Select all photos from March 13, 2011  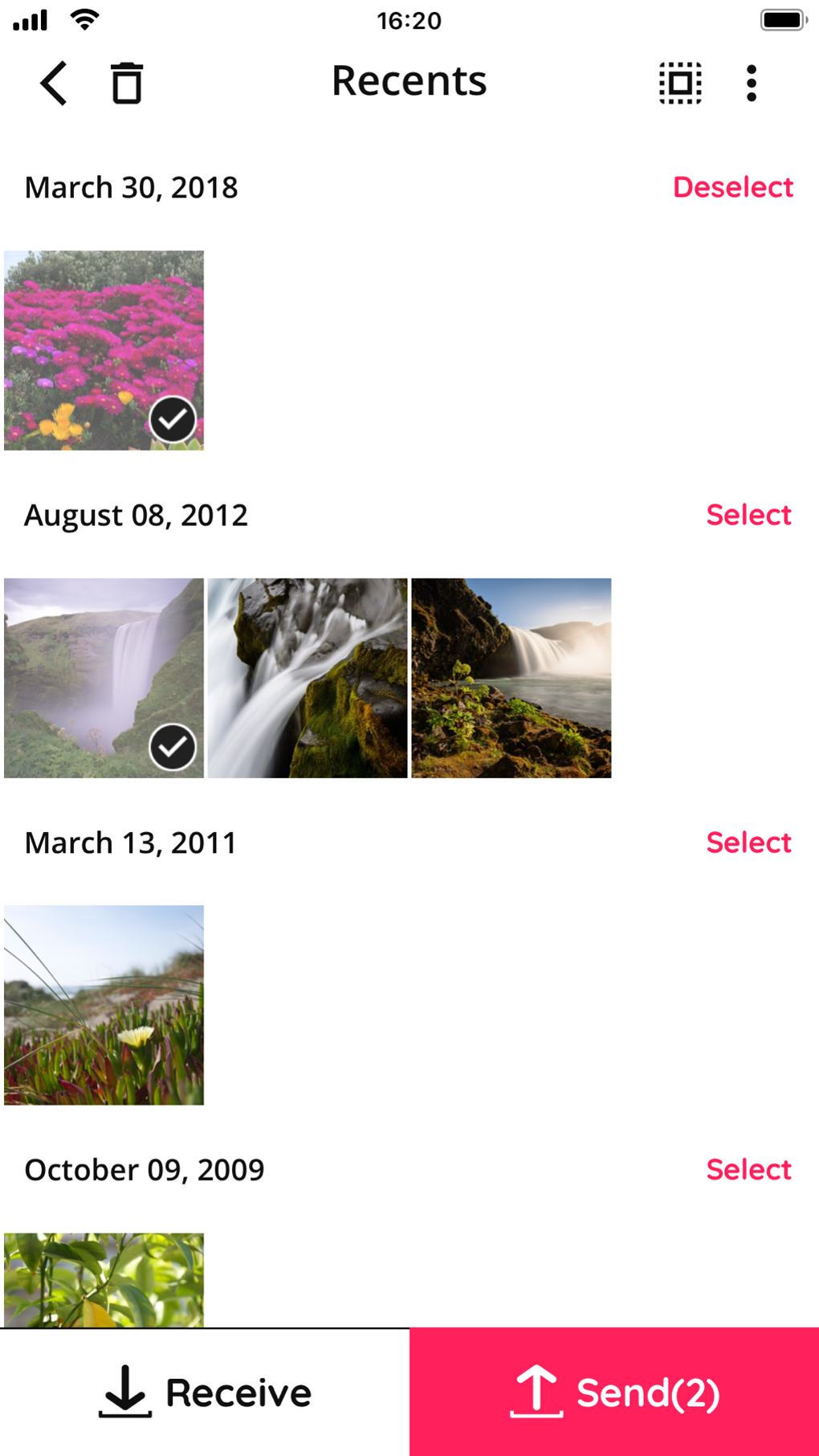click(x=748, y=842)
